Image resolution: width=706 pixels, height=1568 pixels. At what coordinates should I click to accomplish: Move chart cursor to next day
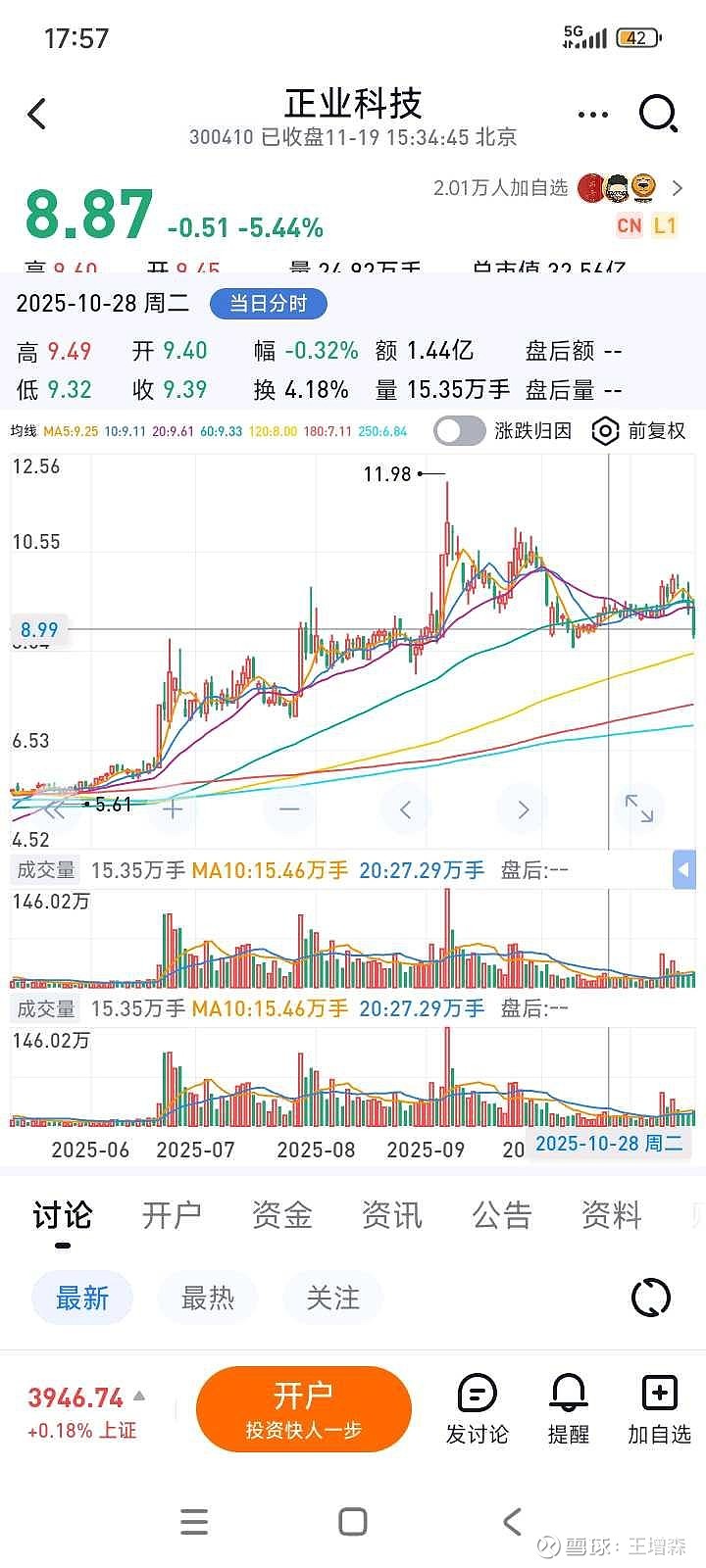pos(523,809)
